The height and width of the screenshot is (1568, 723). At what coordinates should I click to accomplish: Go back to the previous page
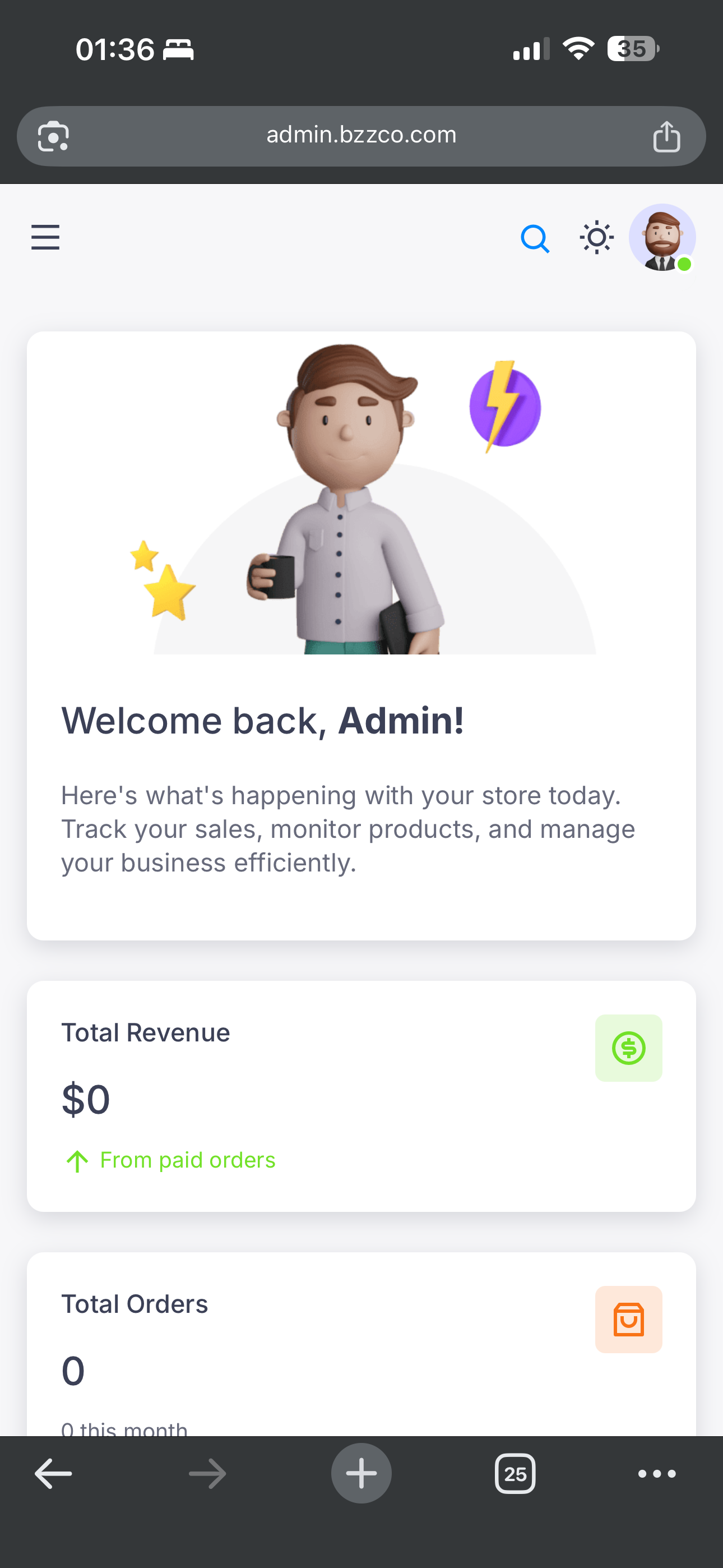coord(54,1474)
